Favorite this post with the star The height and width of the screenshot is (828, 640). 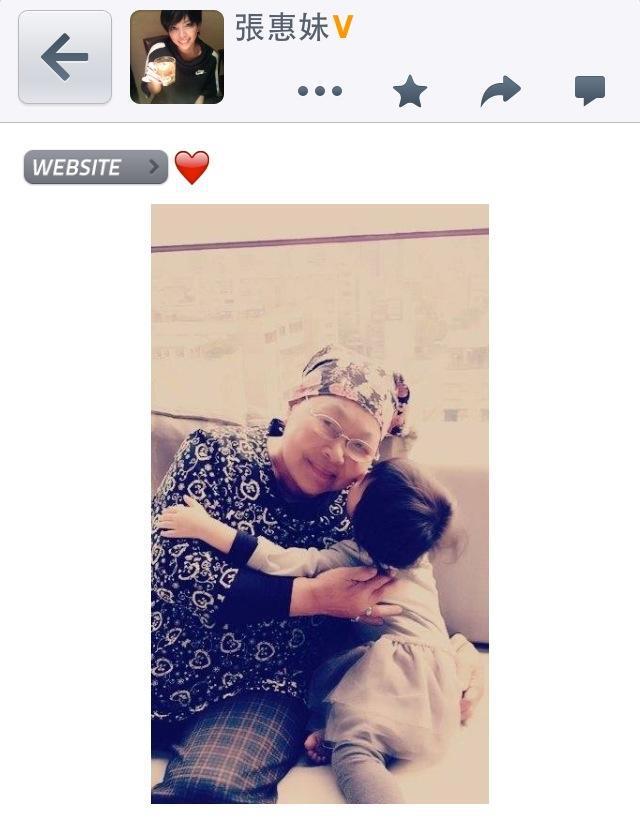410,91
